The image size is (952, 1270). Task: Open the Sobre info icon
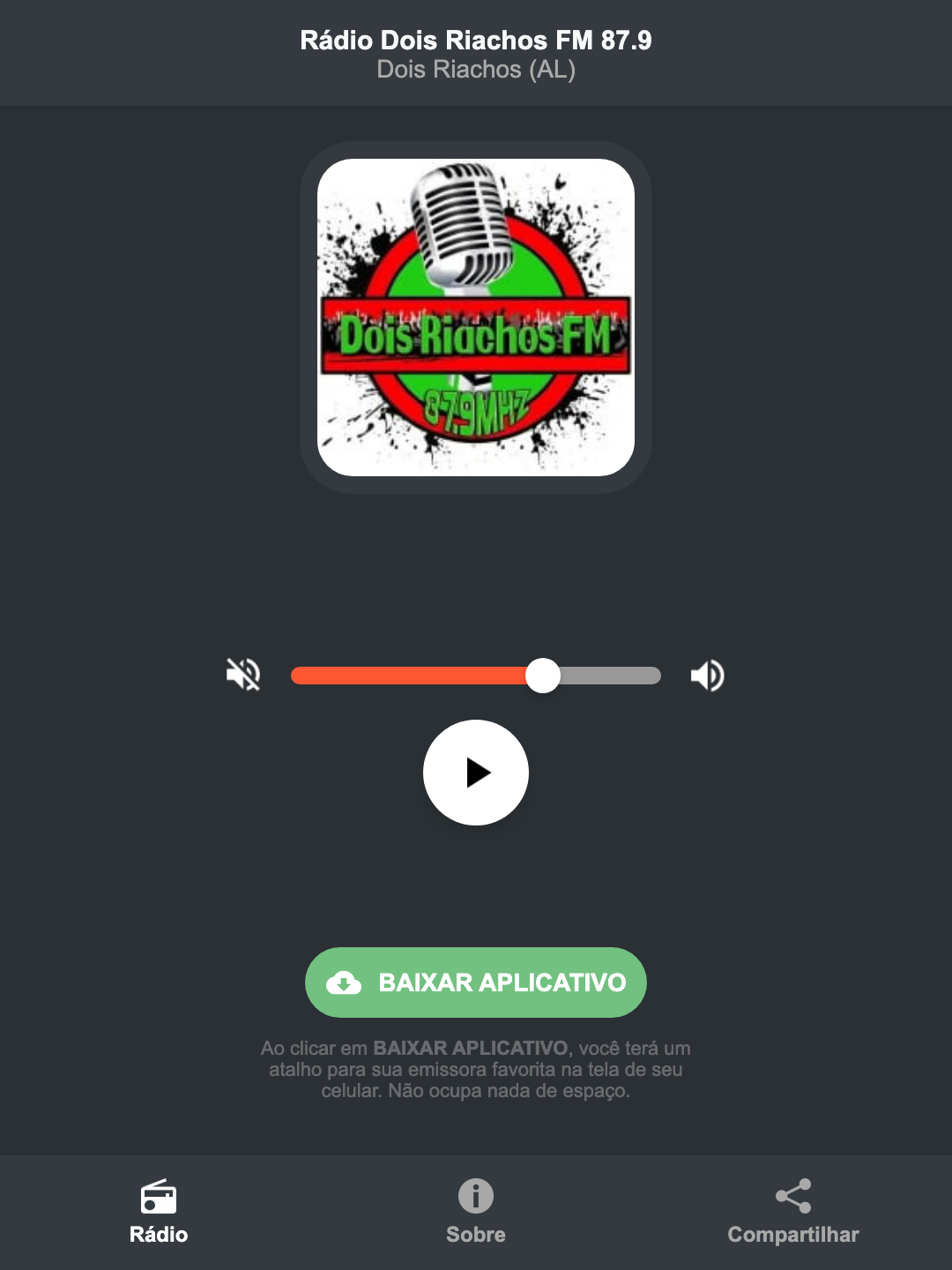(475, 1198)
